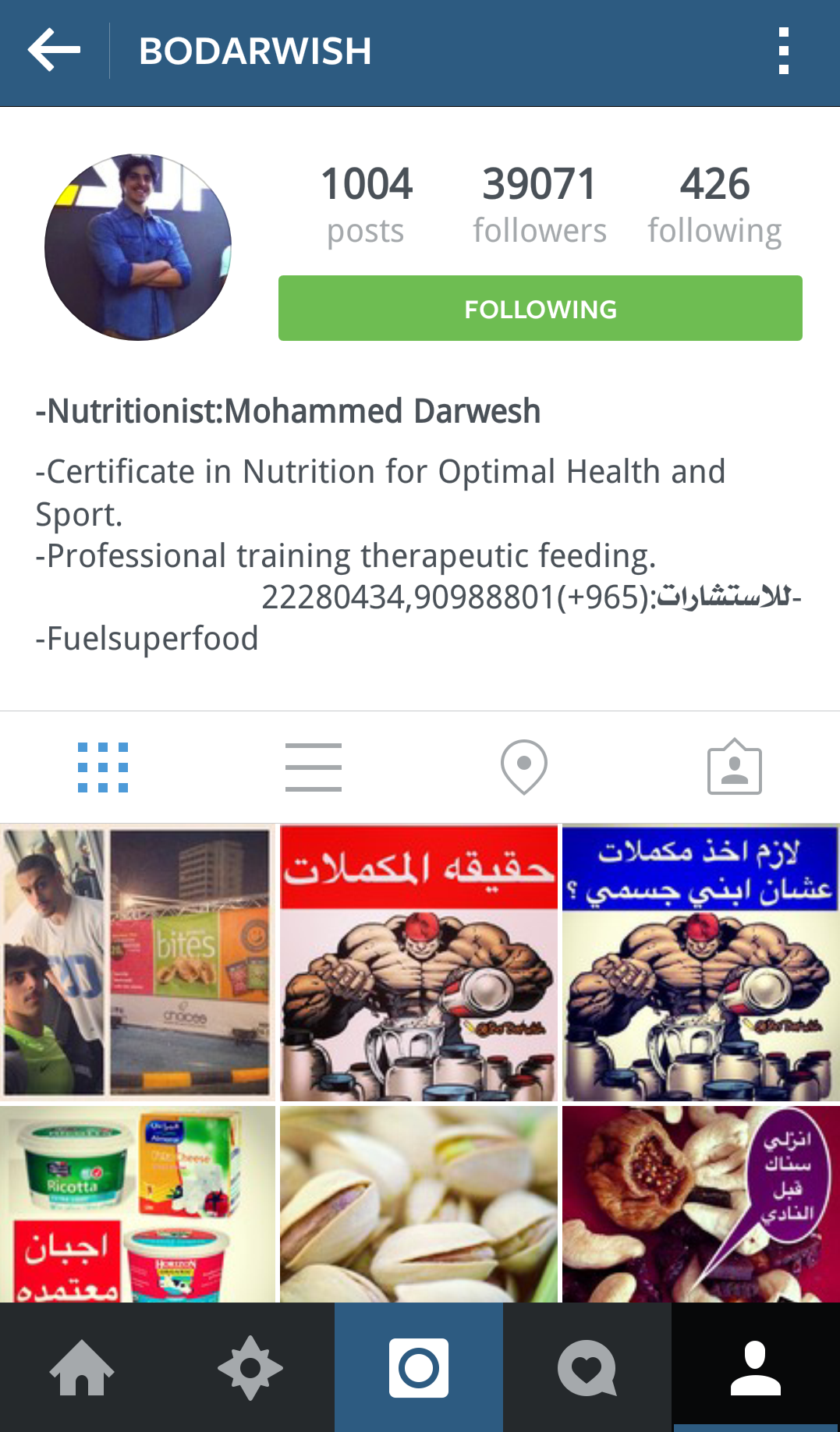
Task: View the 39071 followers list
Action: tap(539, 204)
